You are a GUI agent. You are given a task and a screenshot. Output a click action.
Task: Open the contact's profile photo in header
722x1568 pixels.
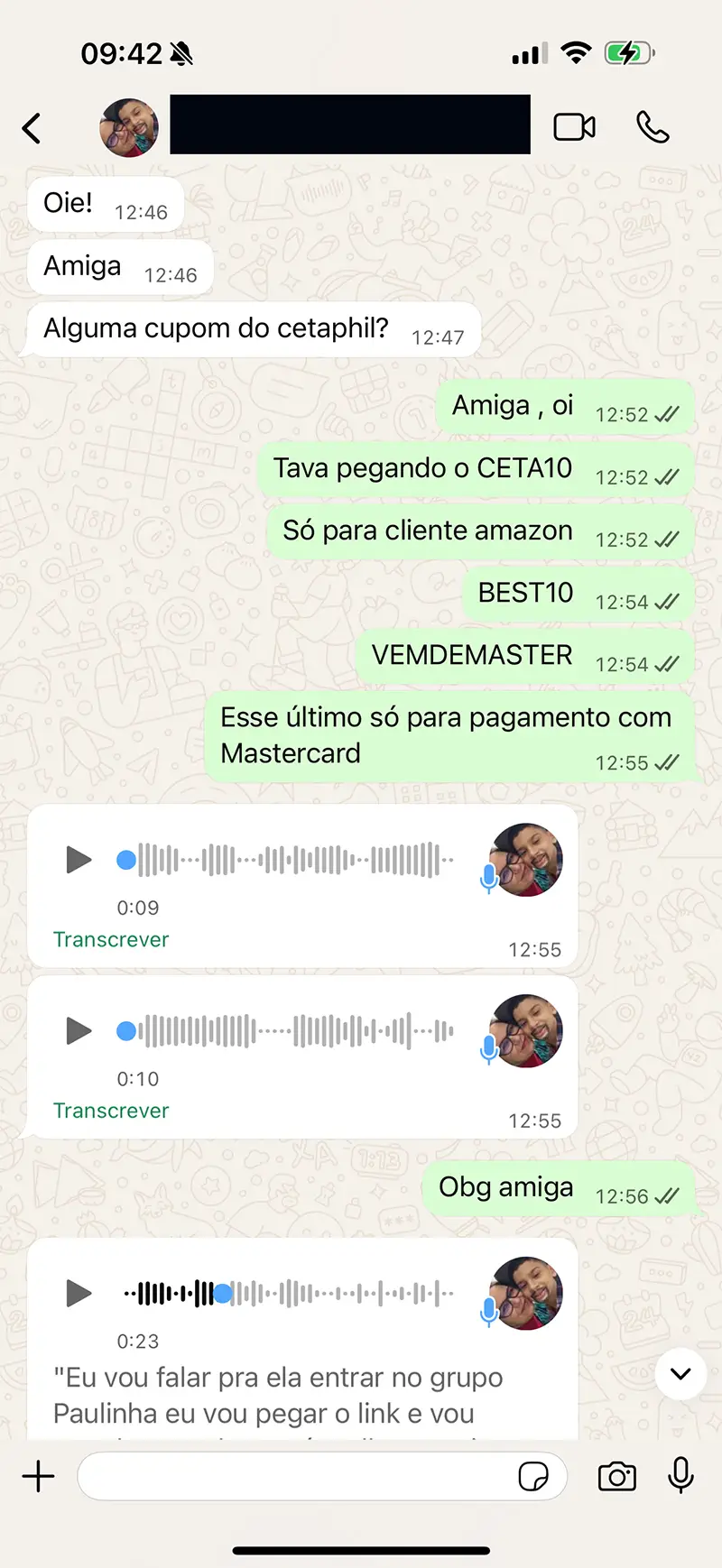[x=129, y=127]
